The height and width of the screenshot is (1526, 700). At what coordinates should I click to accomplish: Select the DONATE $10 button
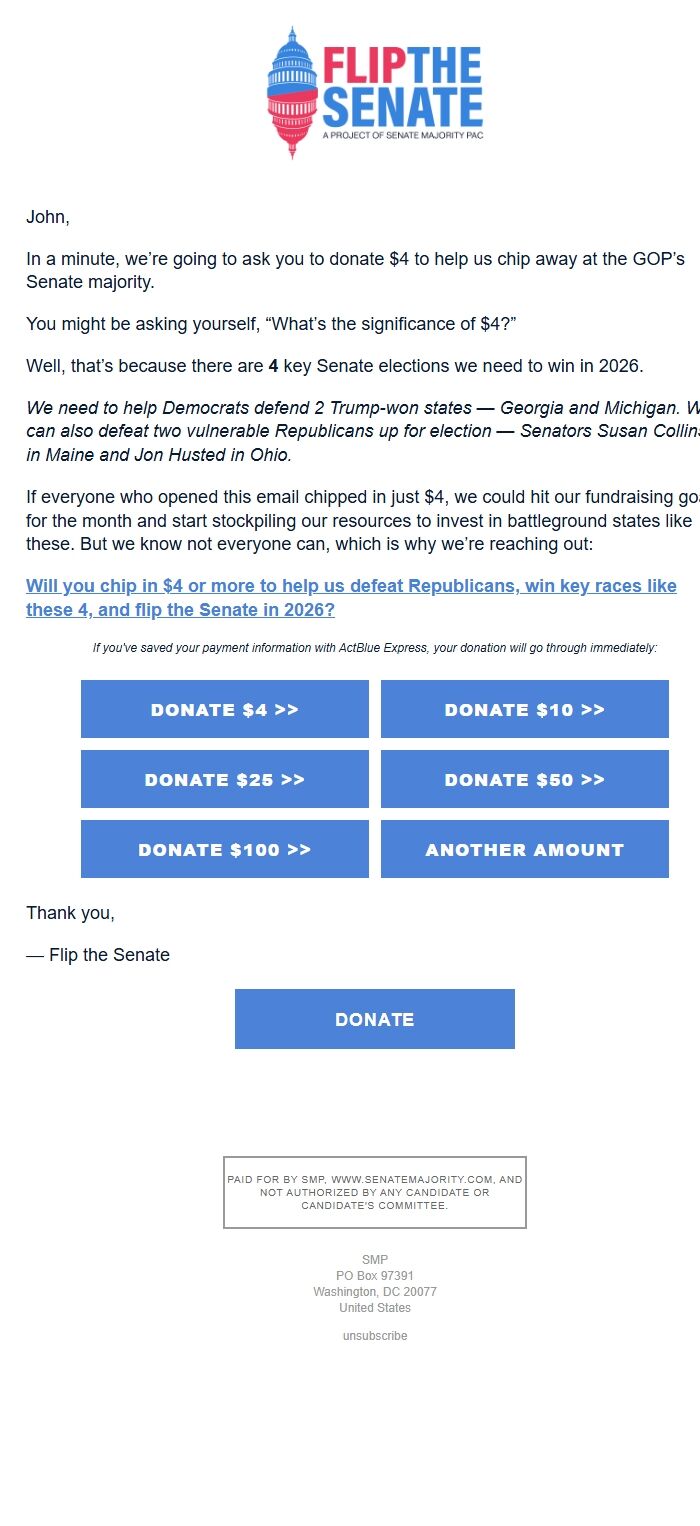[524, 709]
